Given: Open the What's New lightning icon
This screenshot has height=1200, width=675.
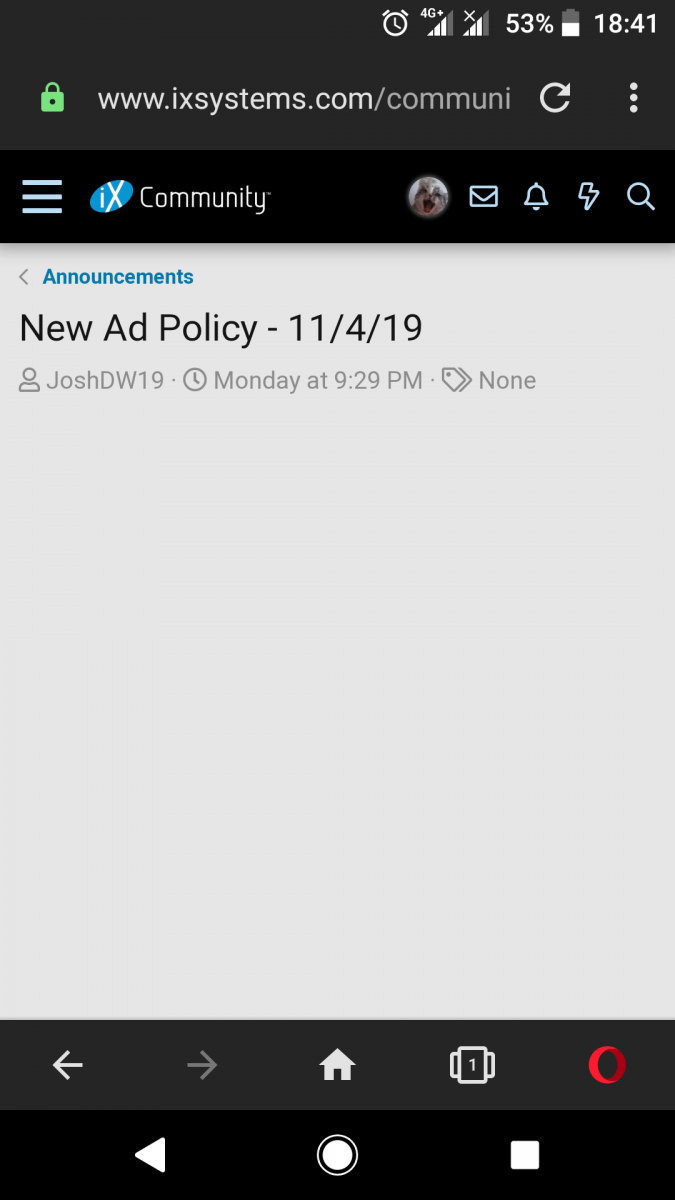Looking at the screenshot, I should (x=589, y=197).
